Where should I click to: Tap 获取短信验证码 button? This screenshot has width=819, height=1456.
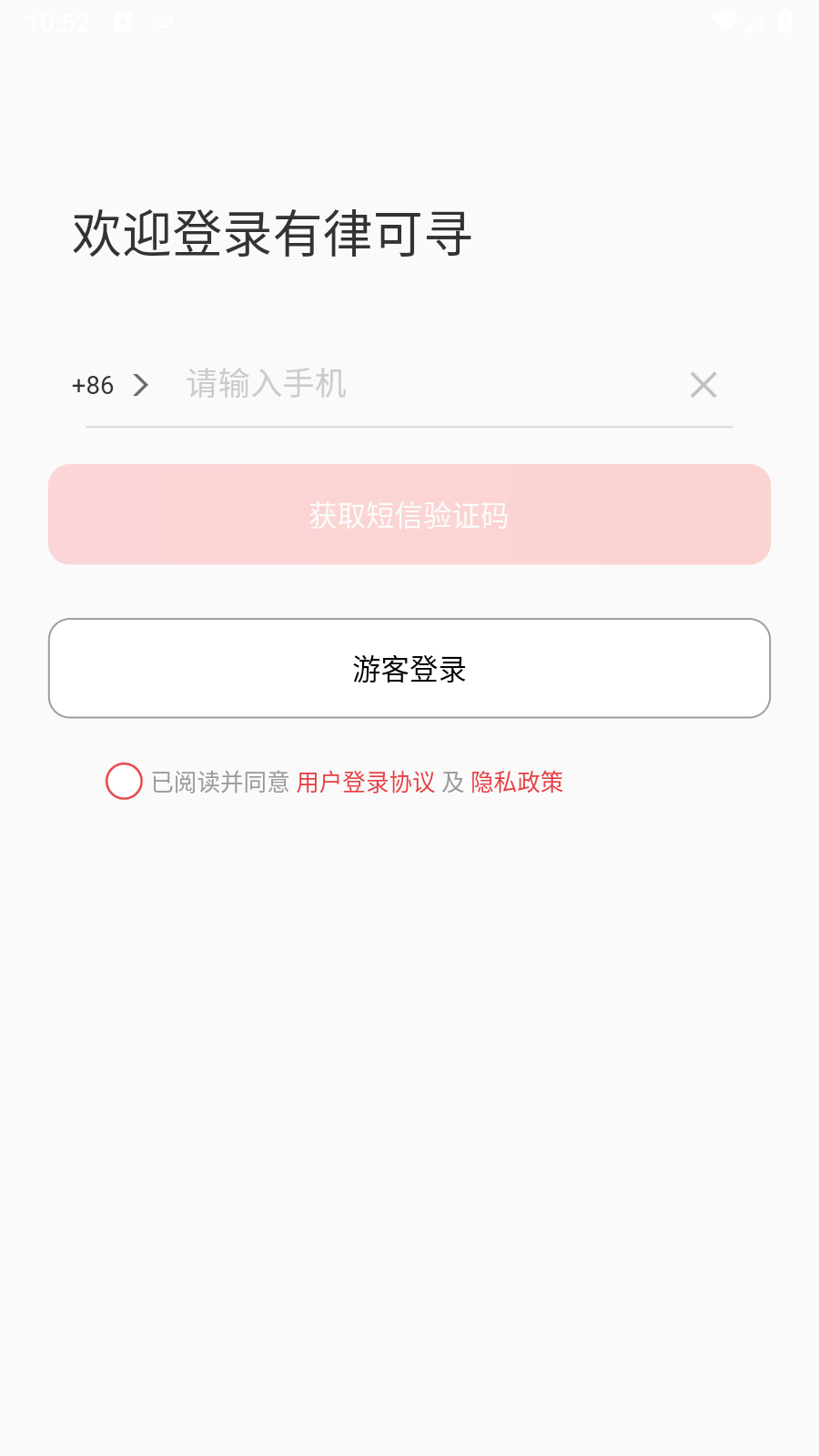pyautogui.click(x=409, y=515)
